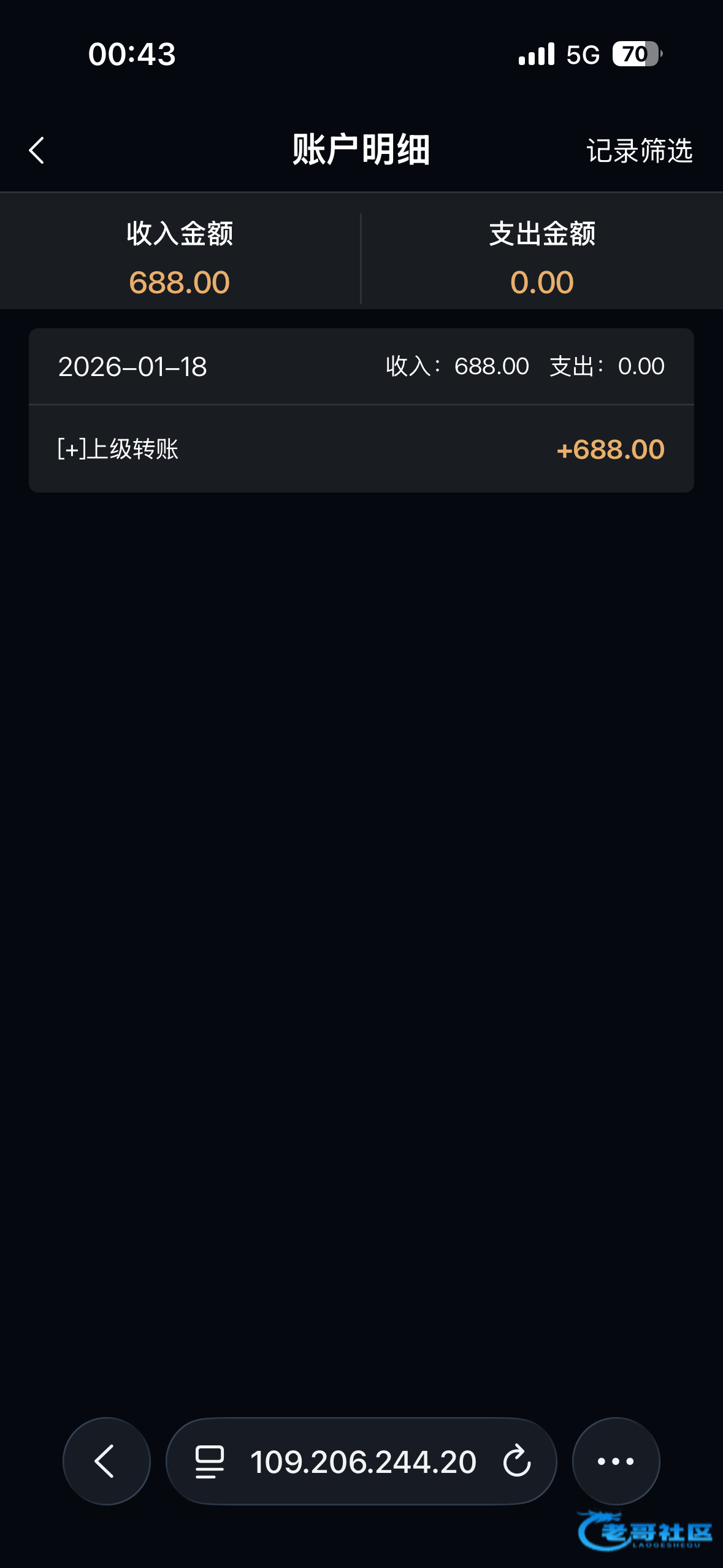Go back from the 账户明细 page
The image size is (723, 1568).
point(37,150)
